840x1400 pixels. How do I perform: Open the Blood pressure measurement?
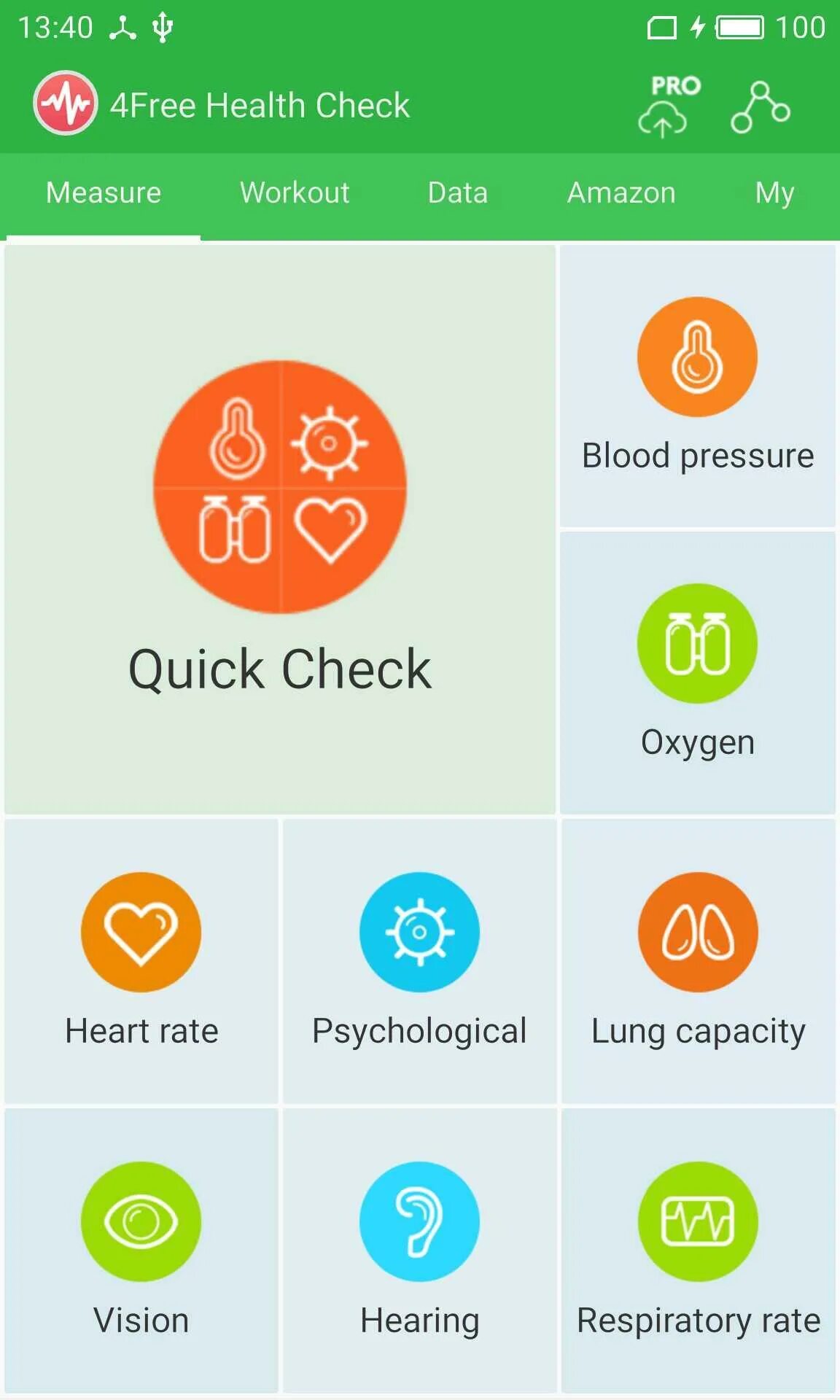tap(698, 386)
